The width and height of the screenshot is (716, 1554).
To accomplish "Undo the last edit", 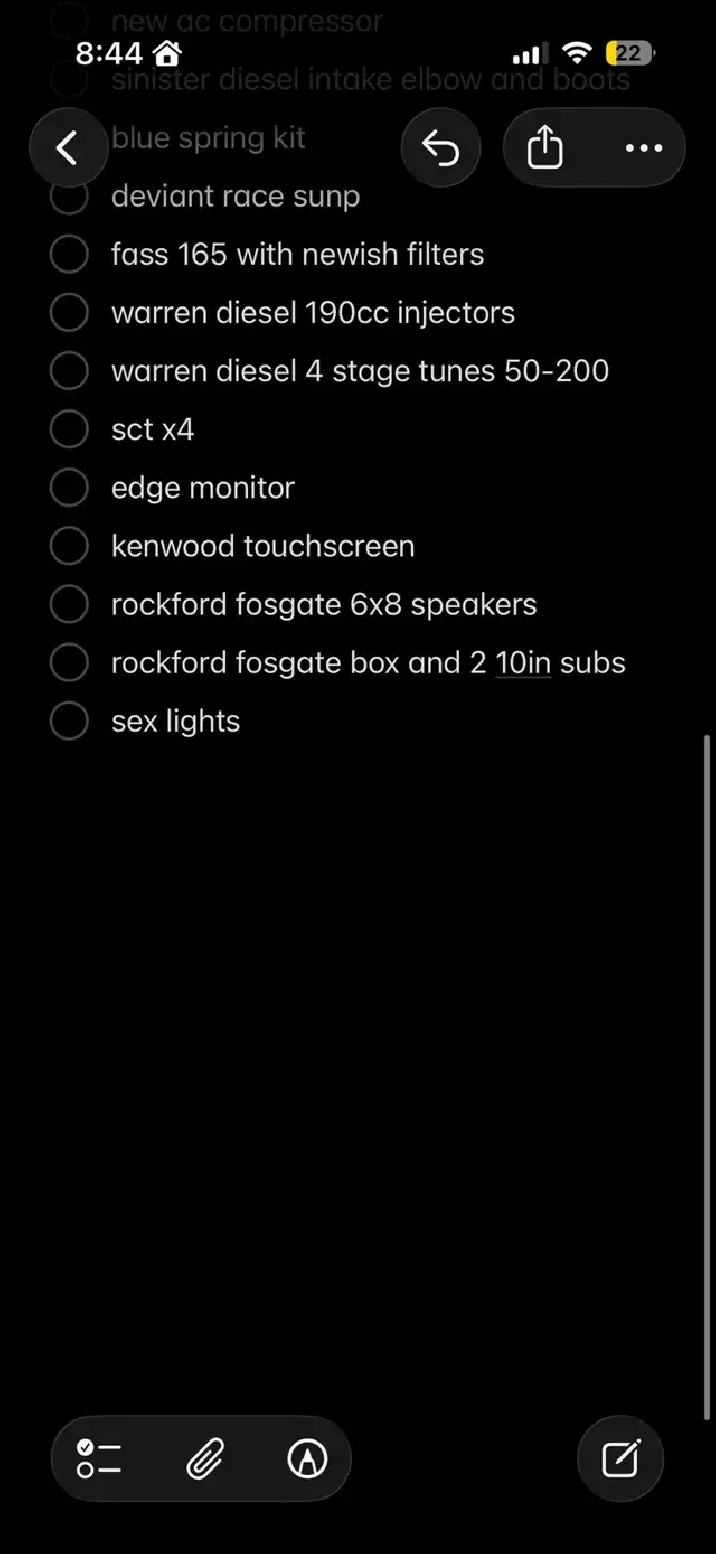I will [440, 149].
